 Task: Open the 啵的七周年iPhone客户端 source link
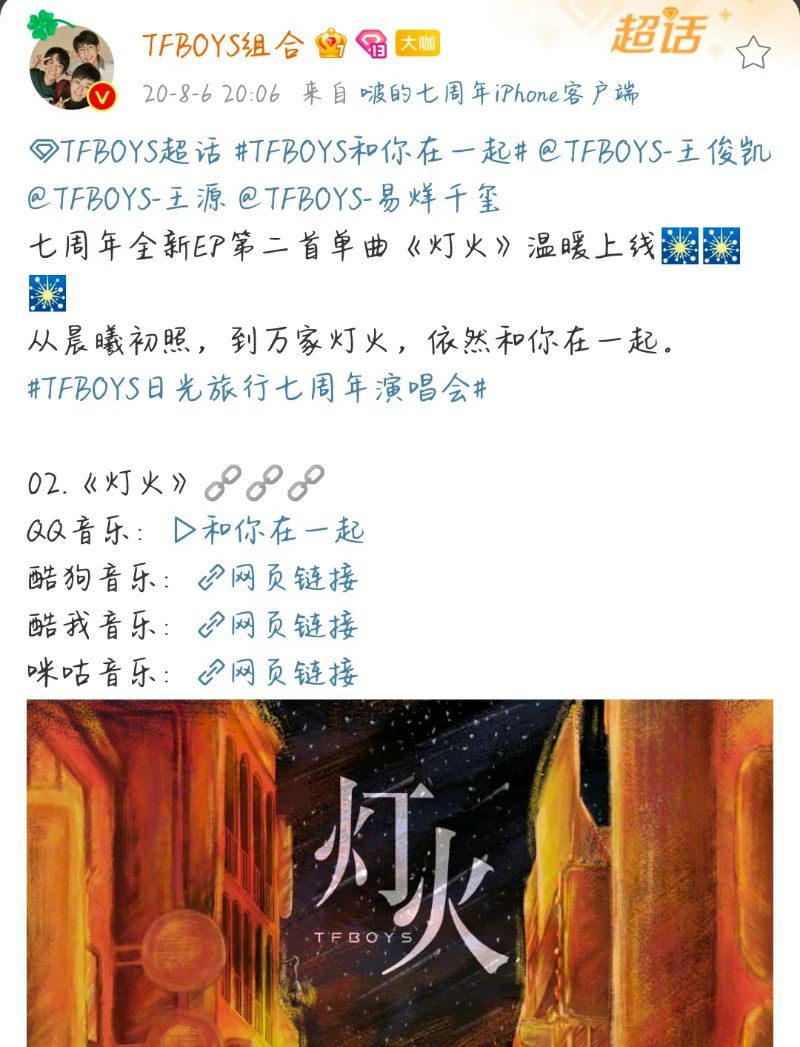(499, 94)
